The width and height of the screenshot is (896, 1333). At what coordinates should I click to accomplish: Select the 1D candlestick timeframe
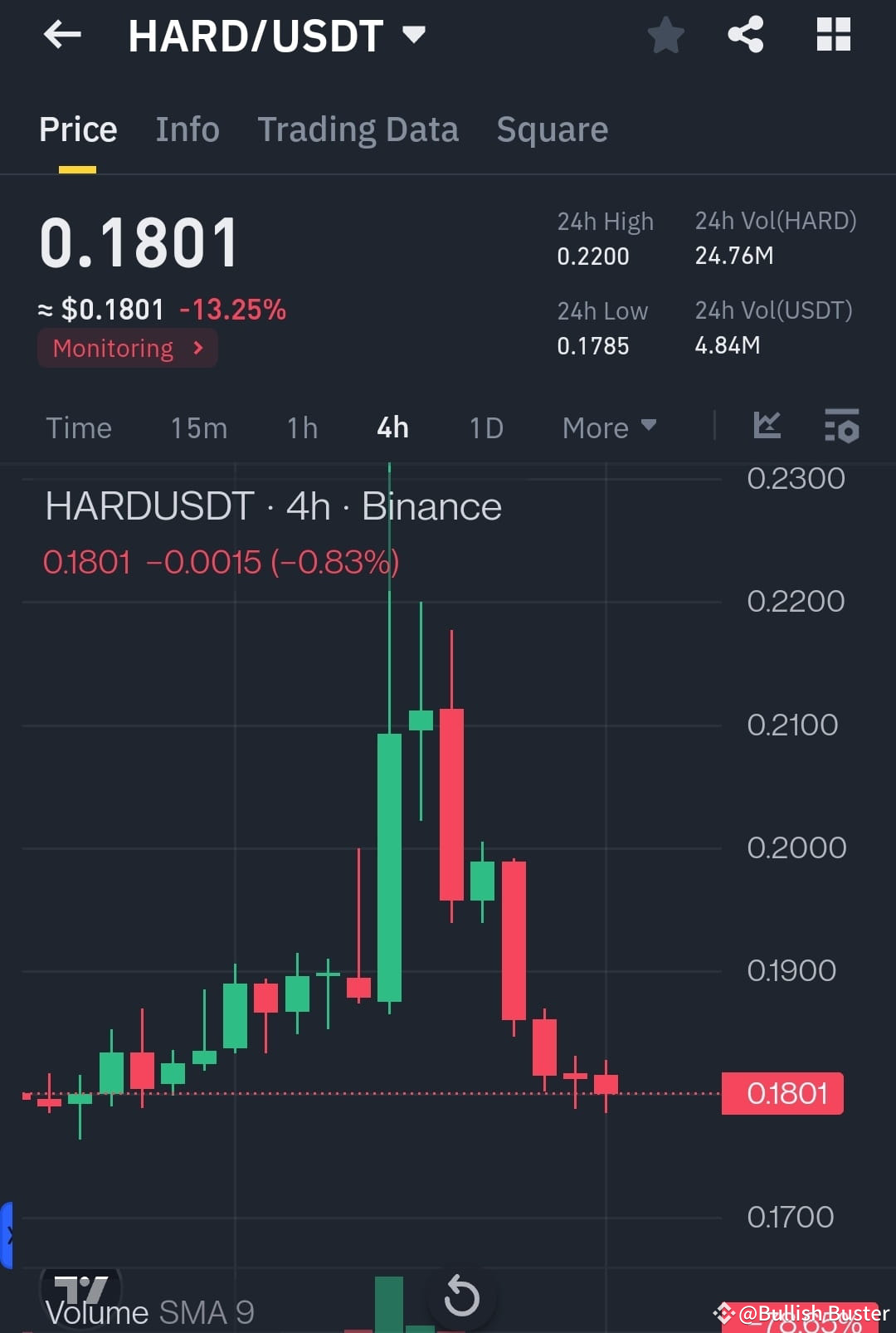485,427
